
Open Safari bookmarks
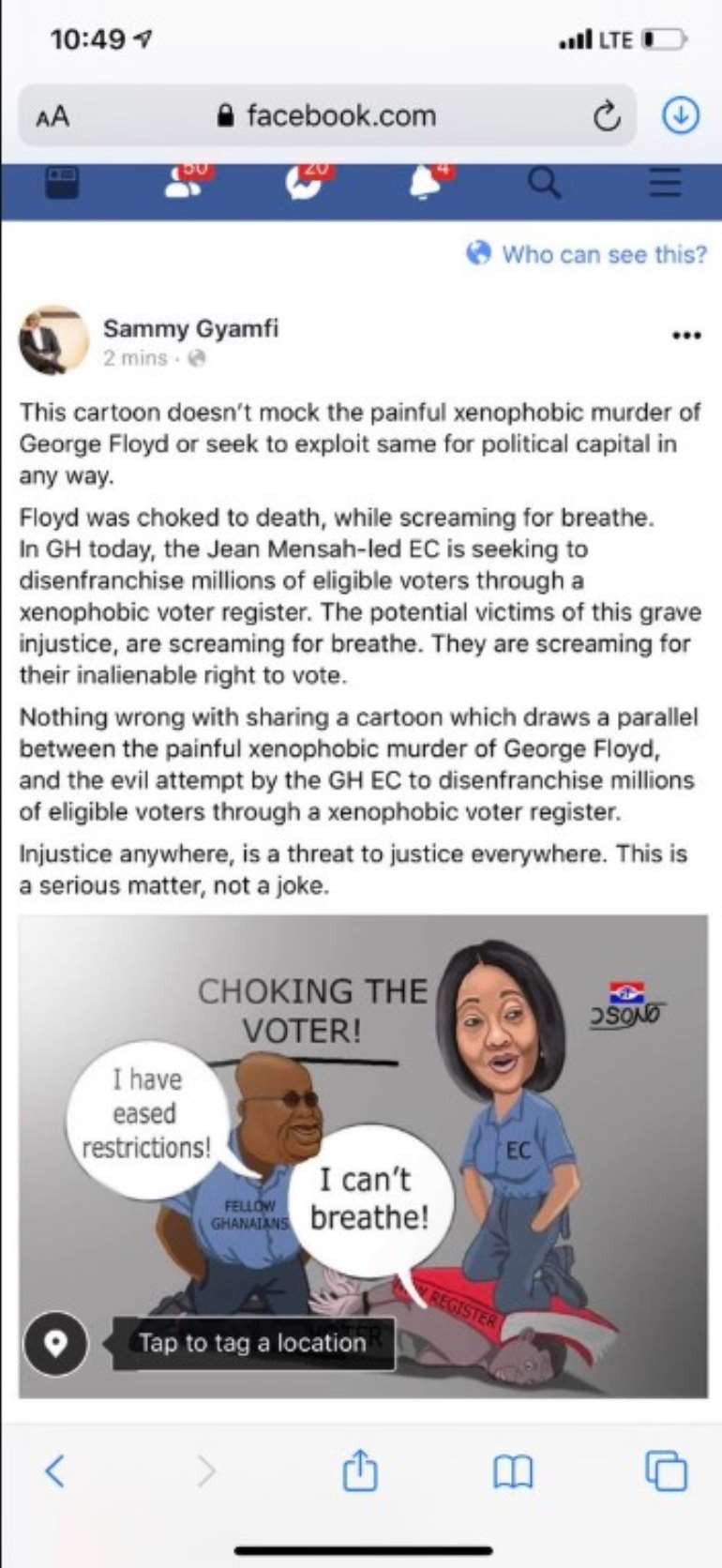click(513, 1471)
